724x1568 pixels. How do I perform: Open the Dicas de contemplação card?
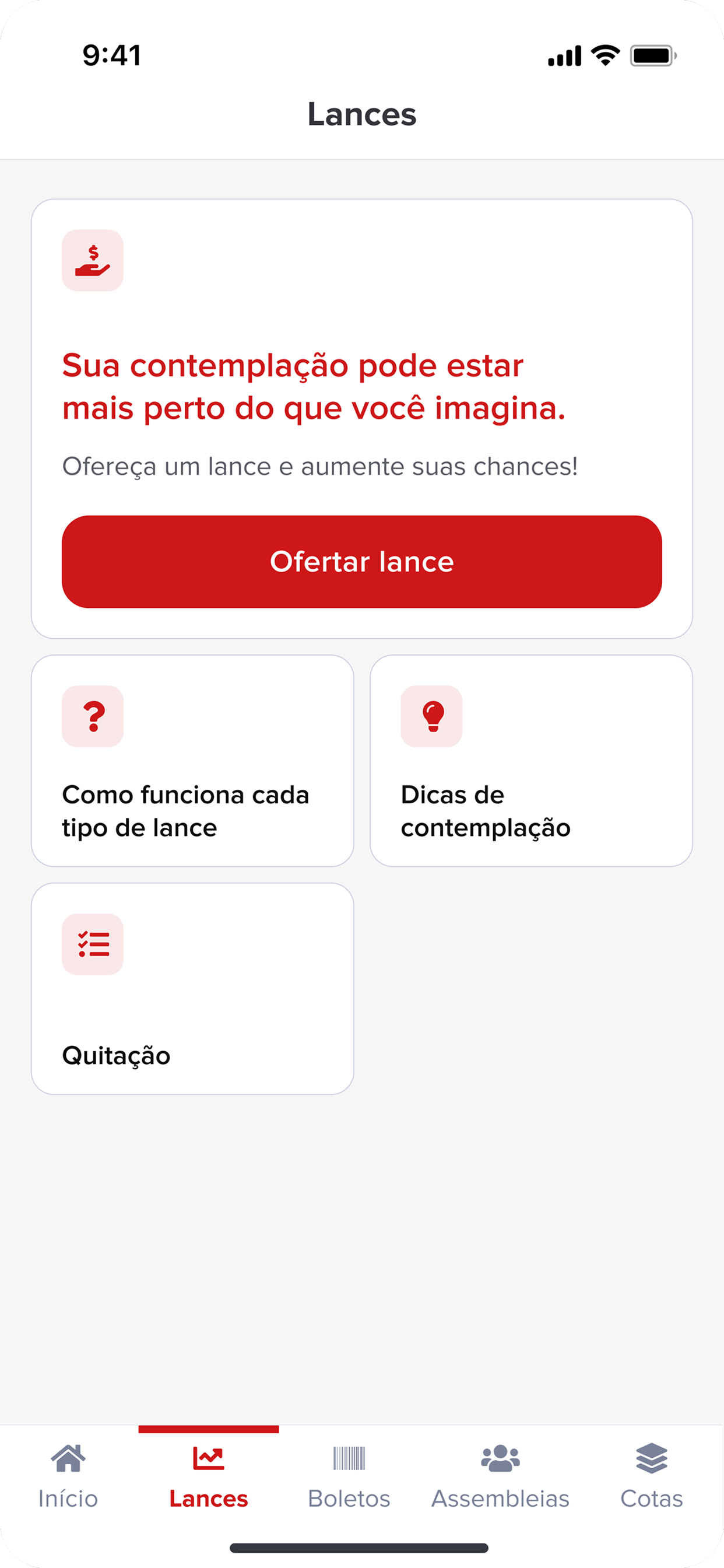[531, 760]
